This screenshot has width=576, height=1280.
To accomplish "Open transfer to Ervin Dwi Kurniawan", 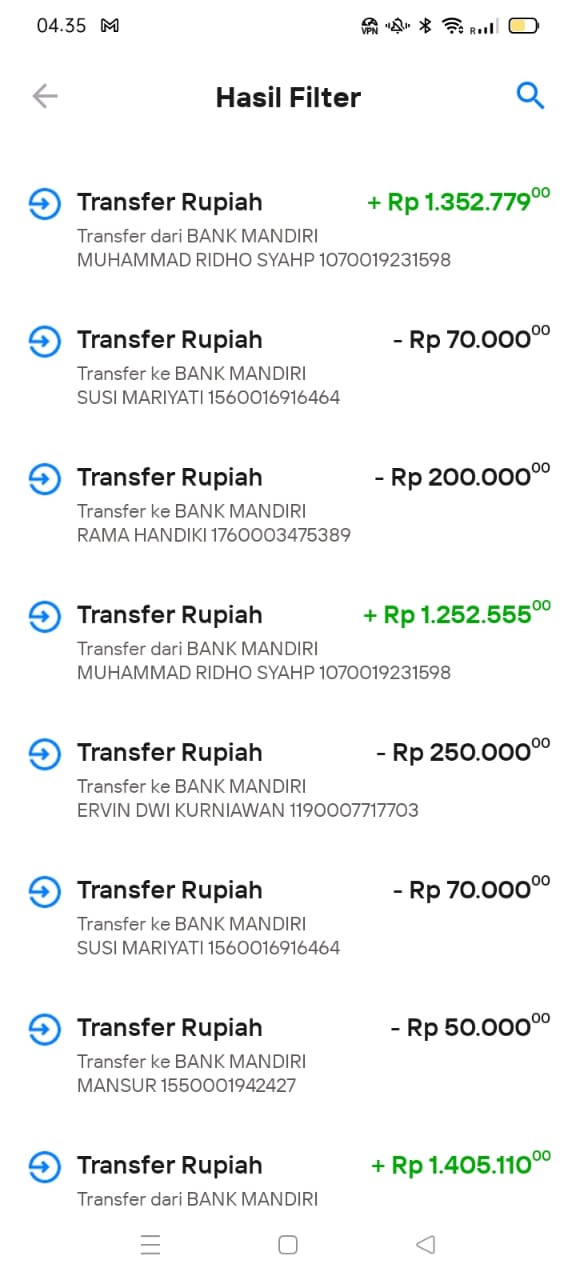I will 288,780.
